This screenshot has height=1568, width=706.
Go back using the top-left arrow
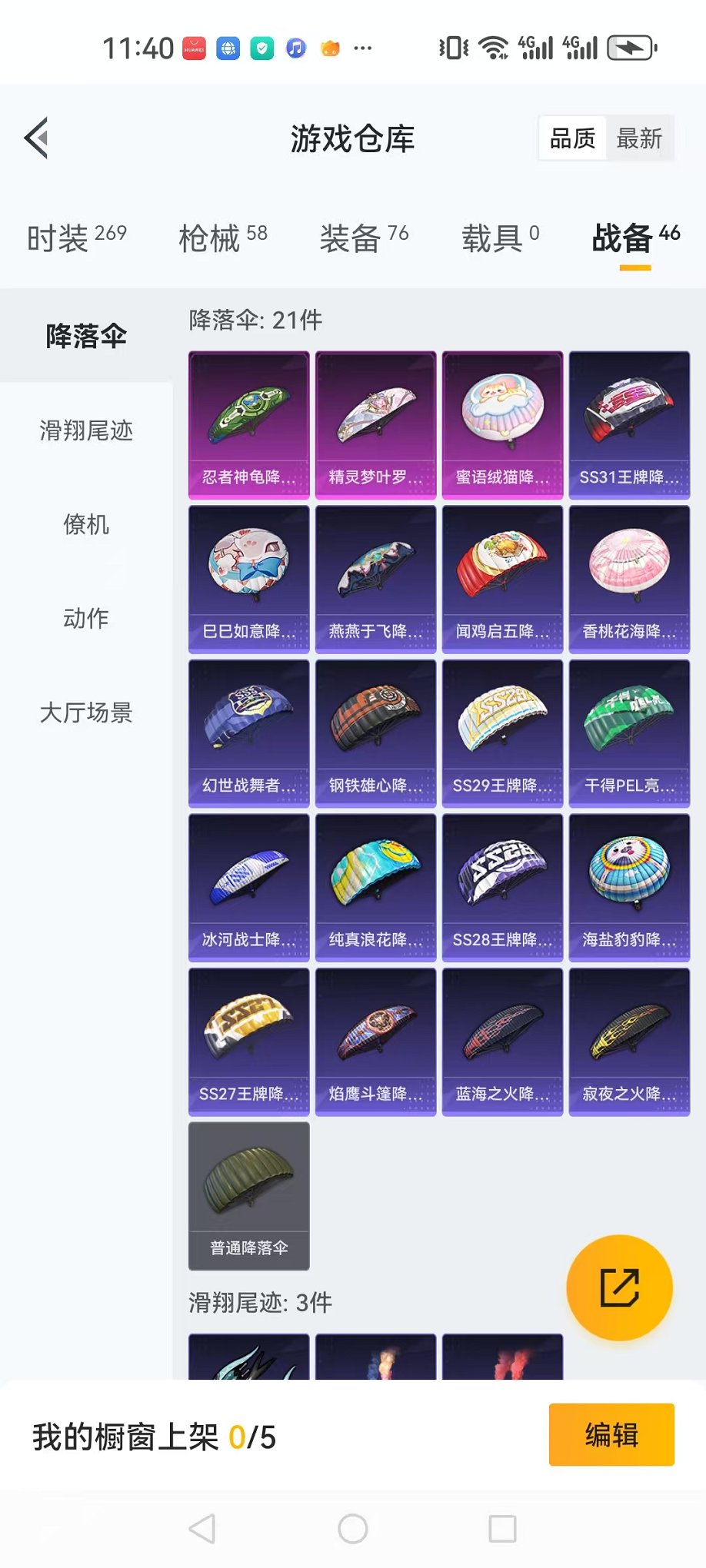click(x=36, y=138)
